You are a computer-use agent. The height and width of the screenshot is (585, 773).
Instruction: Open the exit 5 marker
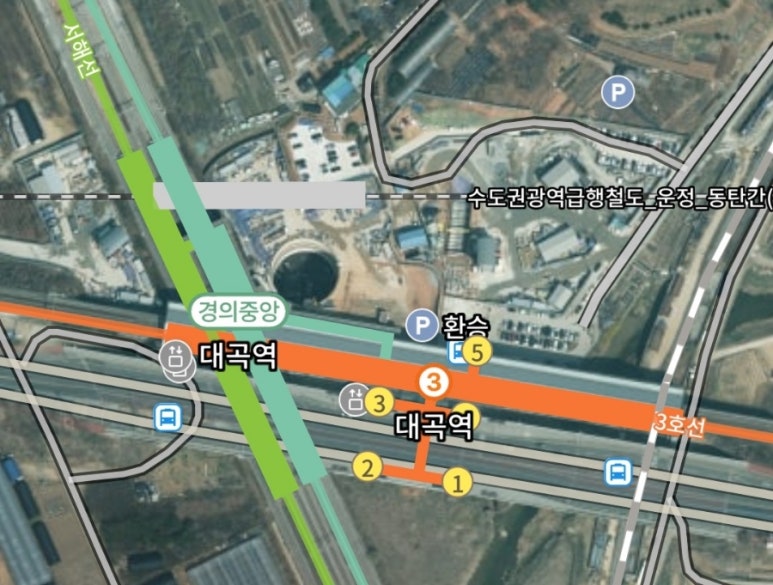click(479, 352)
